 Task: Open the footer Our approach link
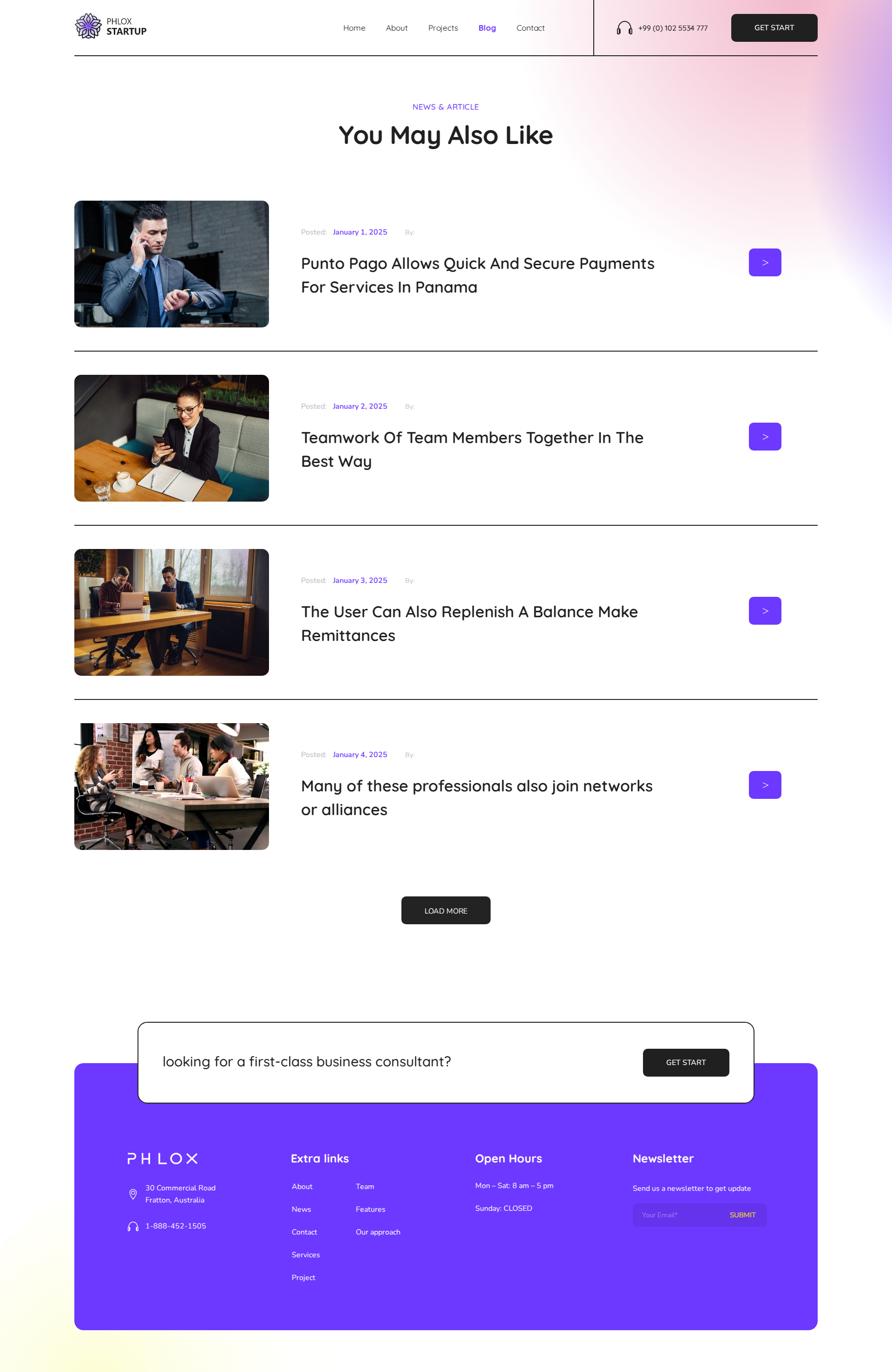point(377,1232)
